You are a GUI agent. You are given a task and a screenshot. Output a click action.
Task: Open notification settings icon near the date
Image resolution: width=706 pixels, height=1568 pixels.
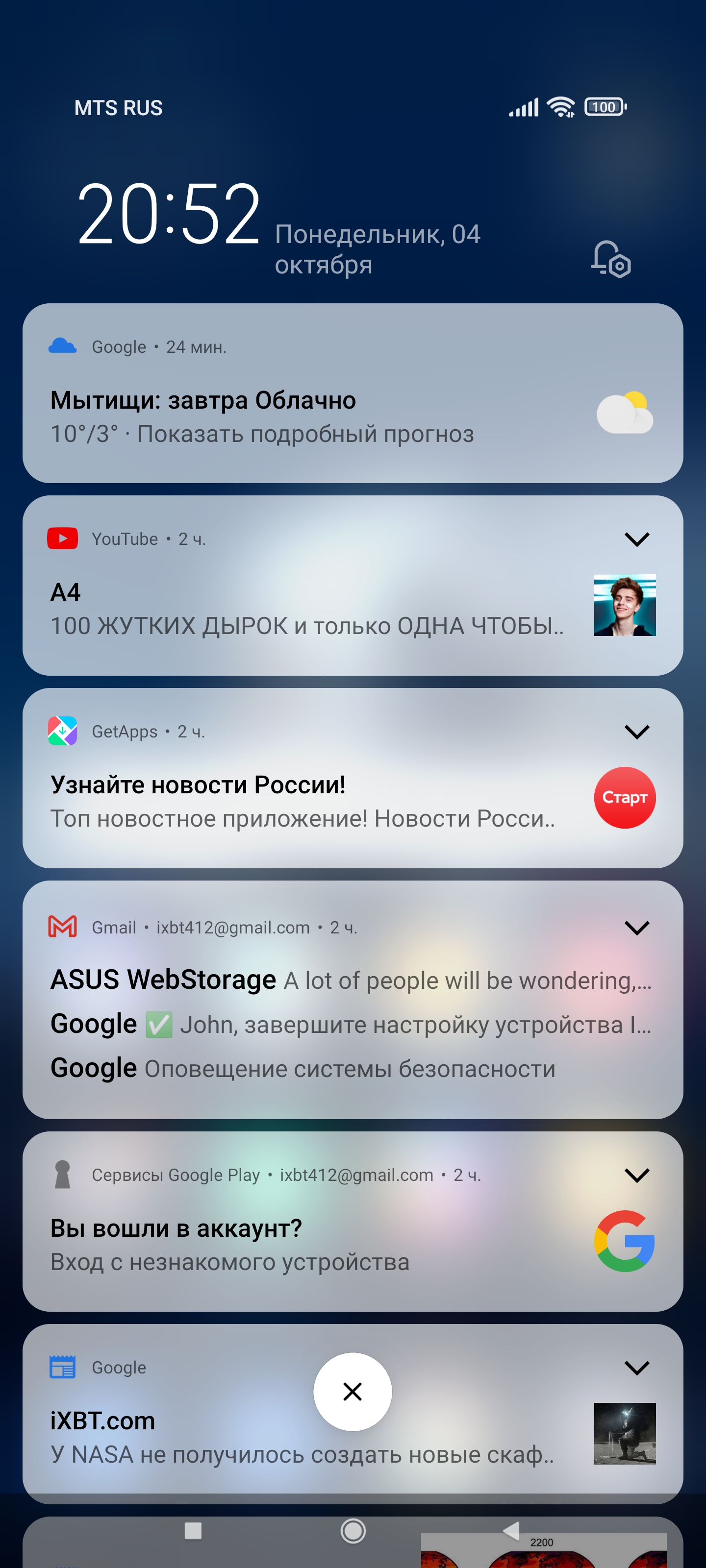click(x=611, y=259)
